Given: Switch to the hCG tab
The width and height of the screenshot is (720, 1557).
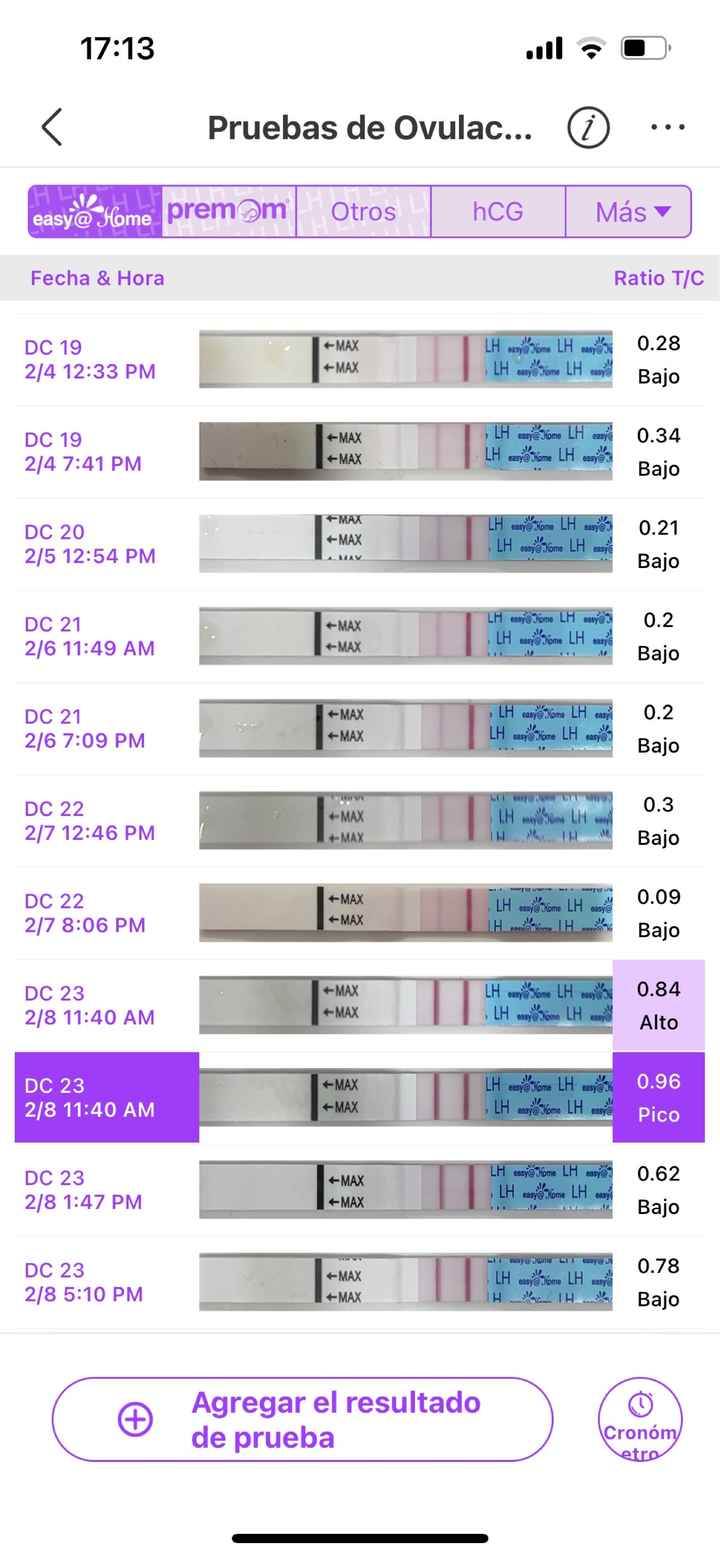Looking at the screenshot, I should (498, 212).
